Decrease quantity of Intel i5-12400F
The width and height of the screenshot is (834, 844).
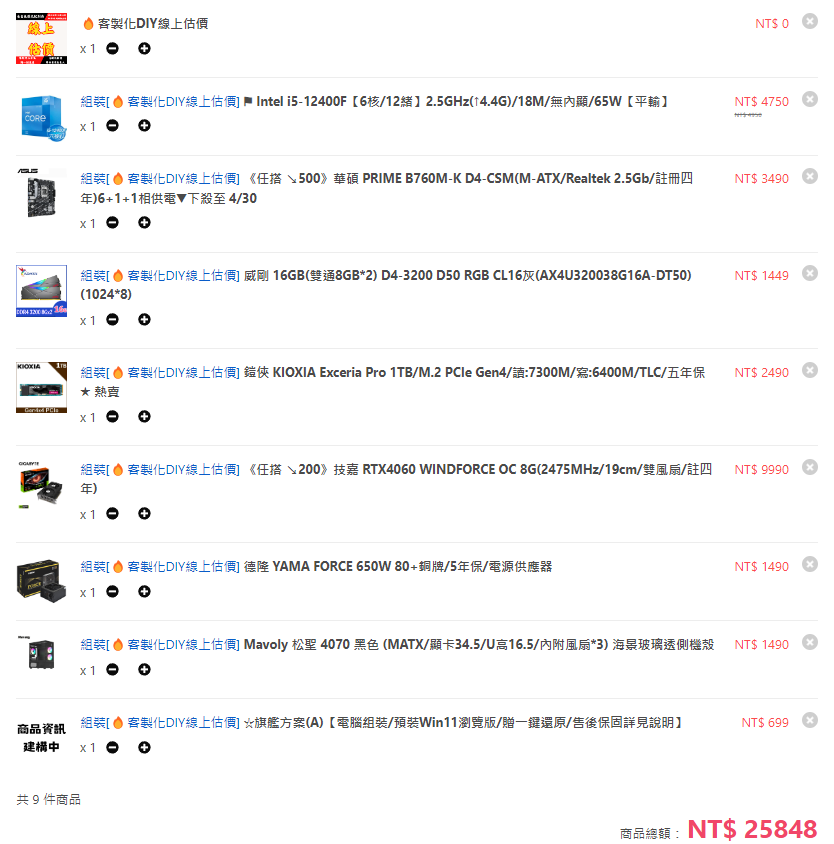[112, 126]
